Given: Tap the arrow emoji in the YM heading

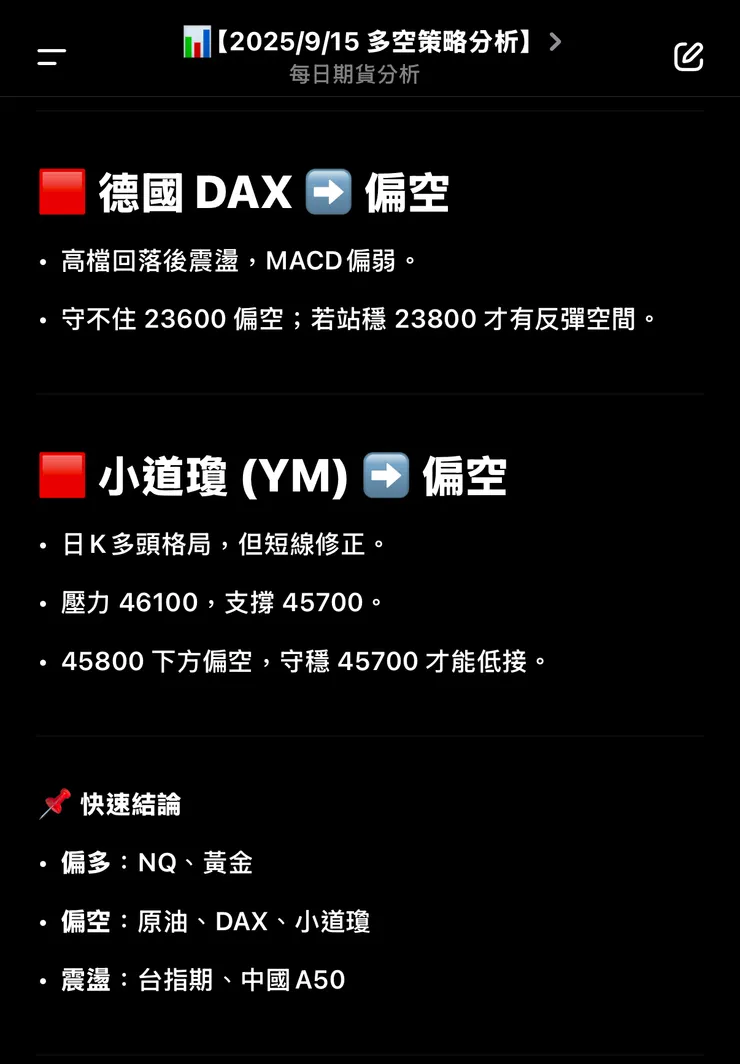Looking at the screenshot, I should (387, 477).
